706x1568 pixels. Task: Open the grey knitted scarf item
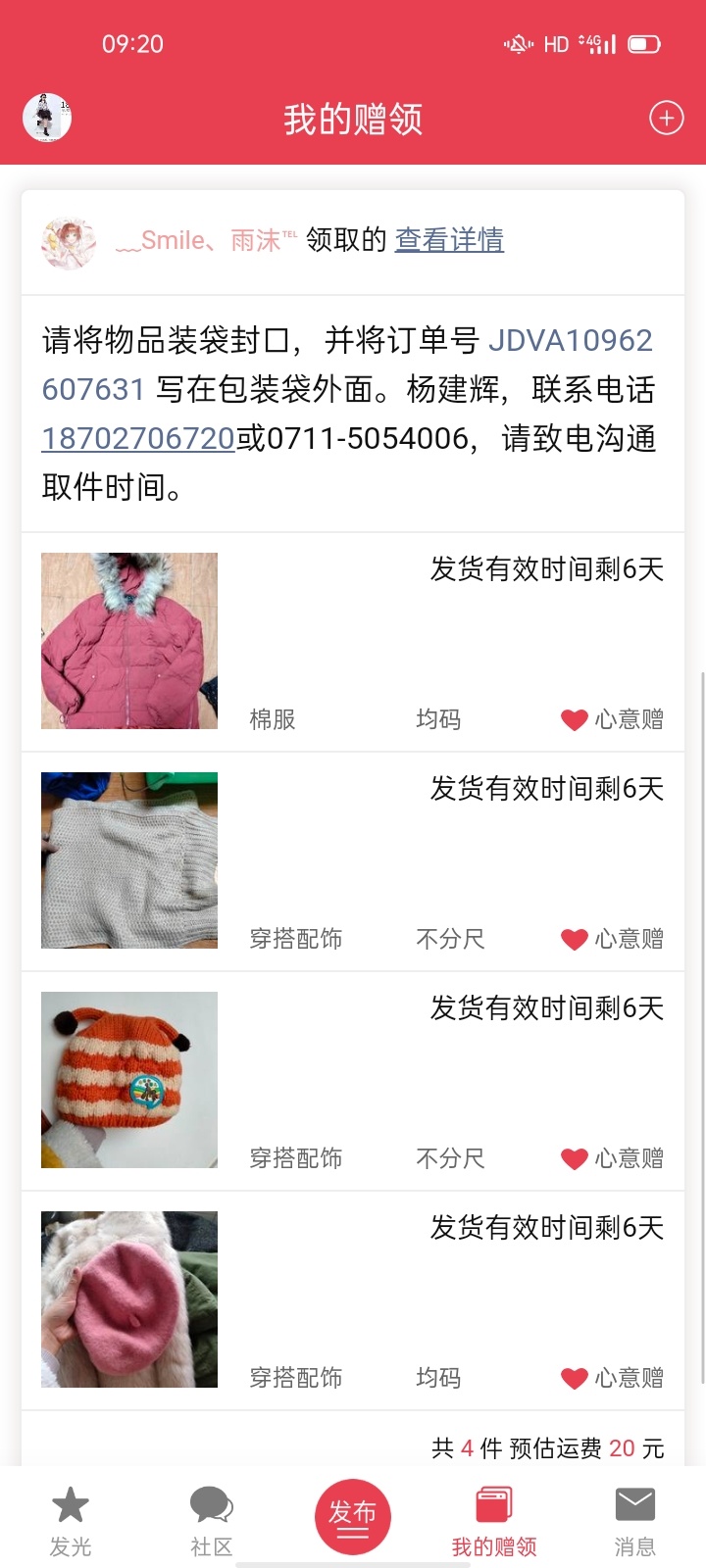[353, 861]
